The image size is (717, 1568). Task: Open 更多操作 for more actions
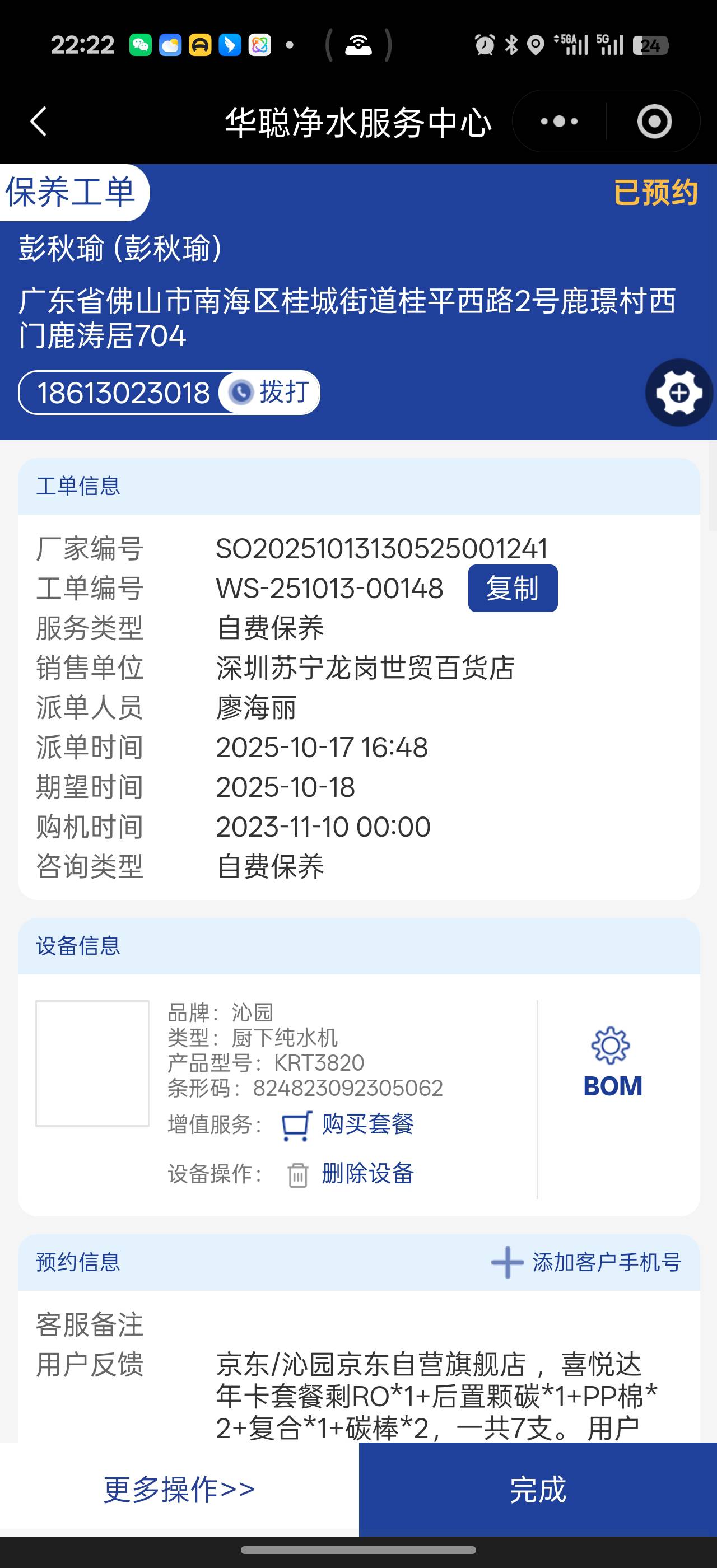(x=179, y=1489)
